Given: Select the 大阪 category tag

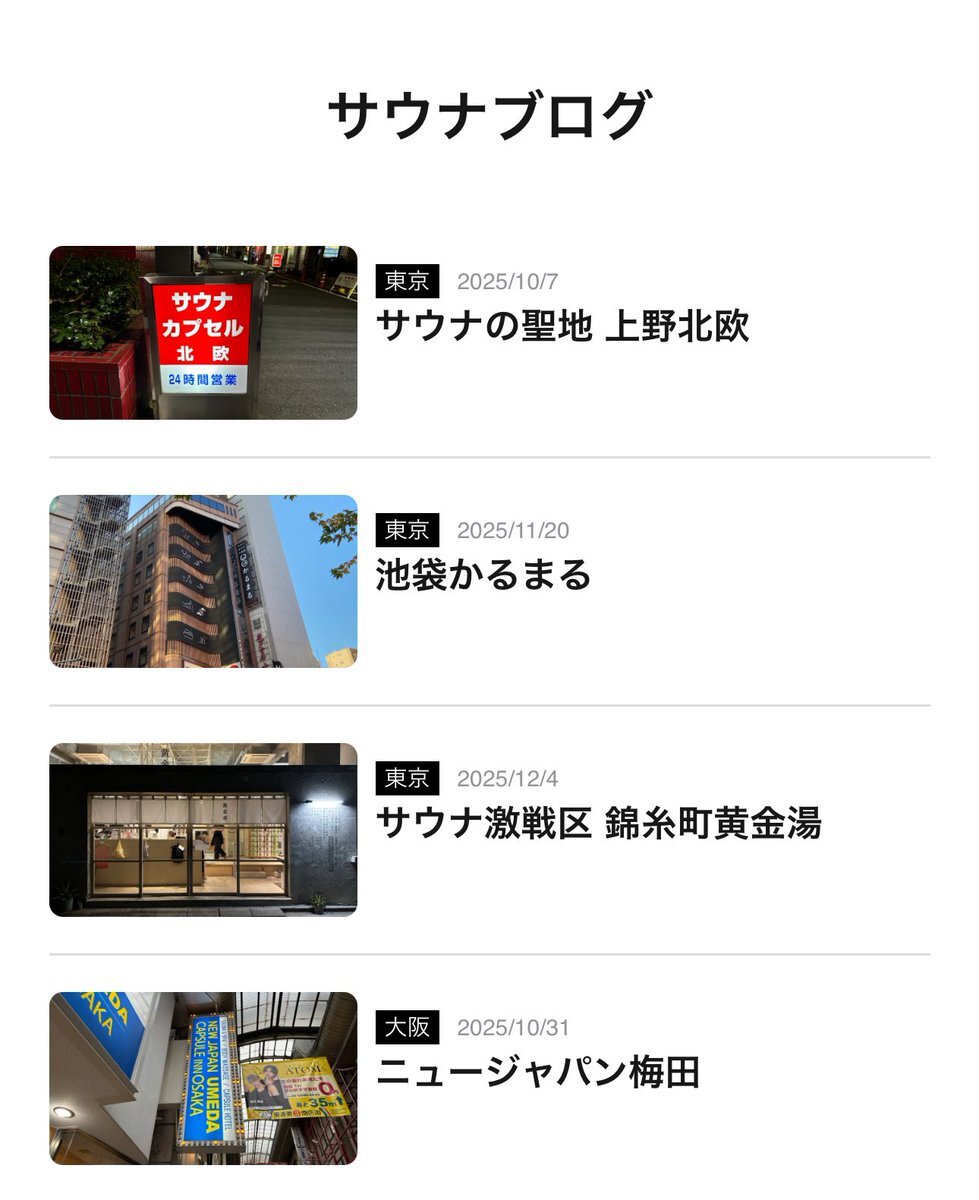Looking at the screenshot, I should click(407, 1027).
